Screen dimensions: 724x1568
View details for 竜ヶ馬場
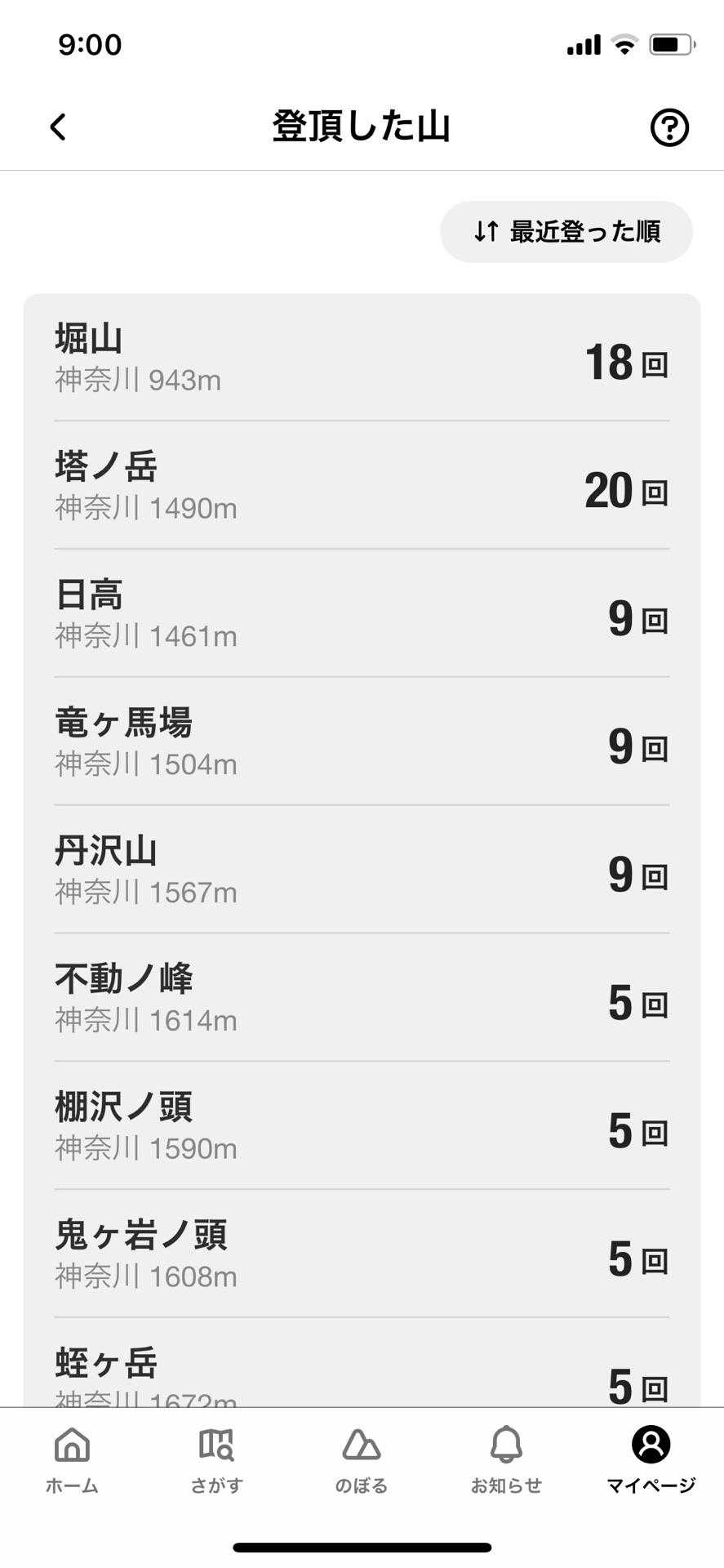click(362, 742)
